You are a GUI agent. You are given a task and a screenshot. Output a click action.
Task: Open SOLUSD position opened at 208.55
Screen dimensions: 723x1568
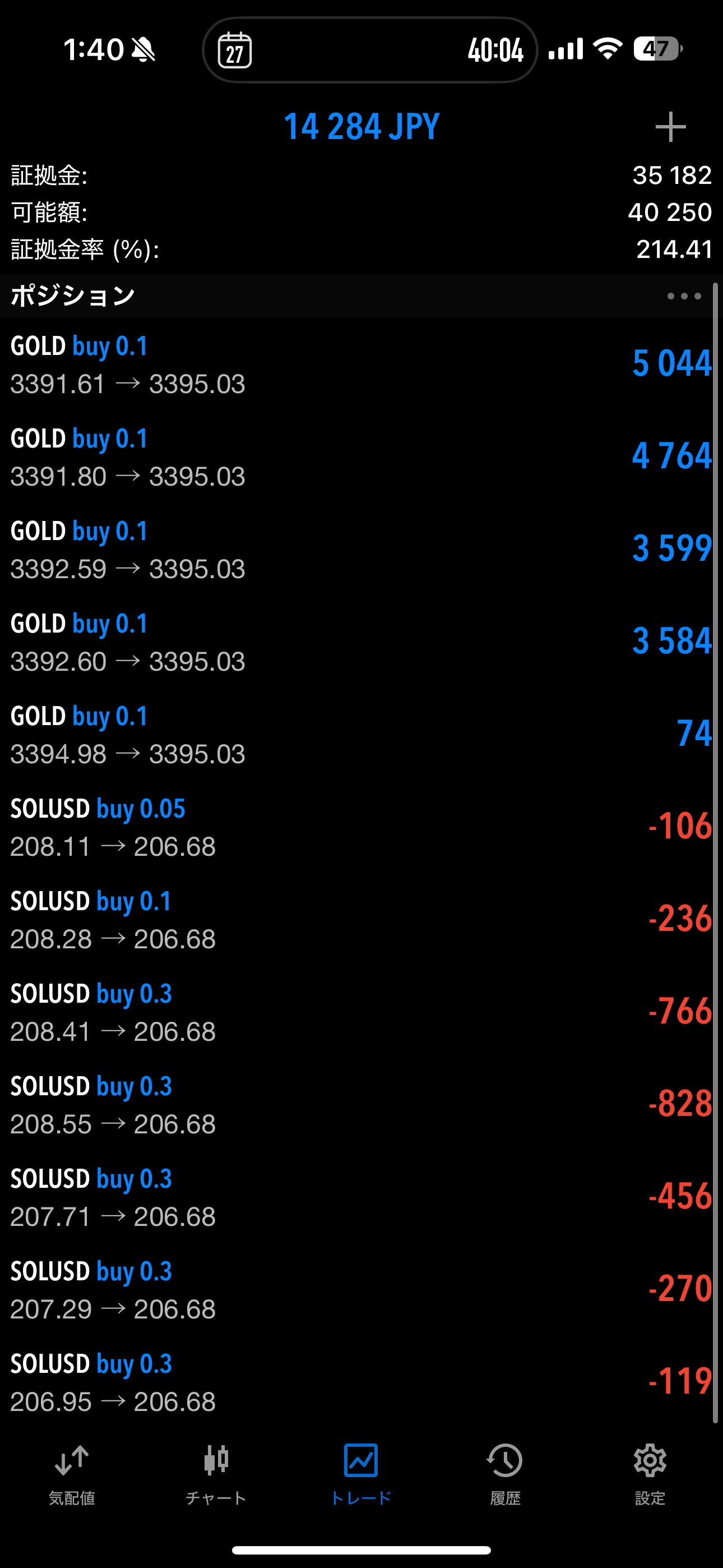[x=361, y=1104]
